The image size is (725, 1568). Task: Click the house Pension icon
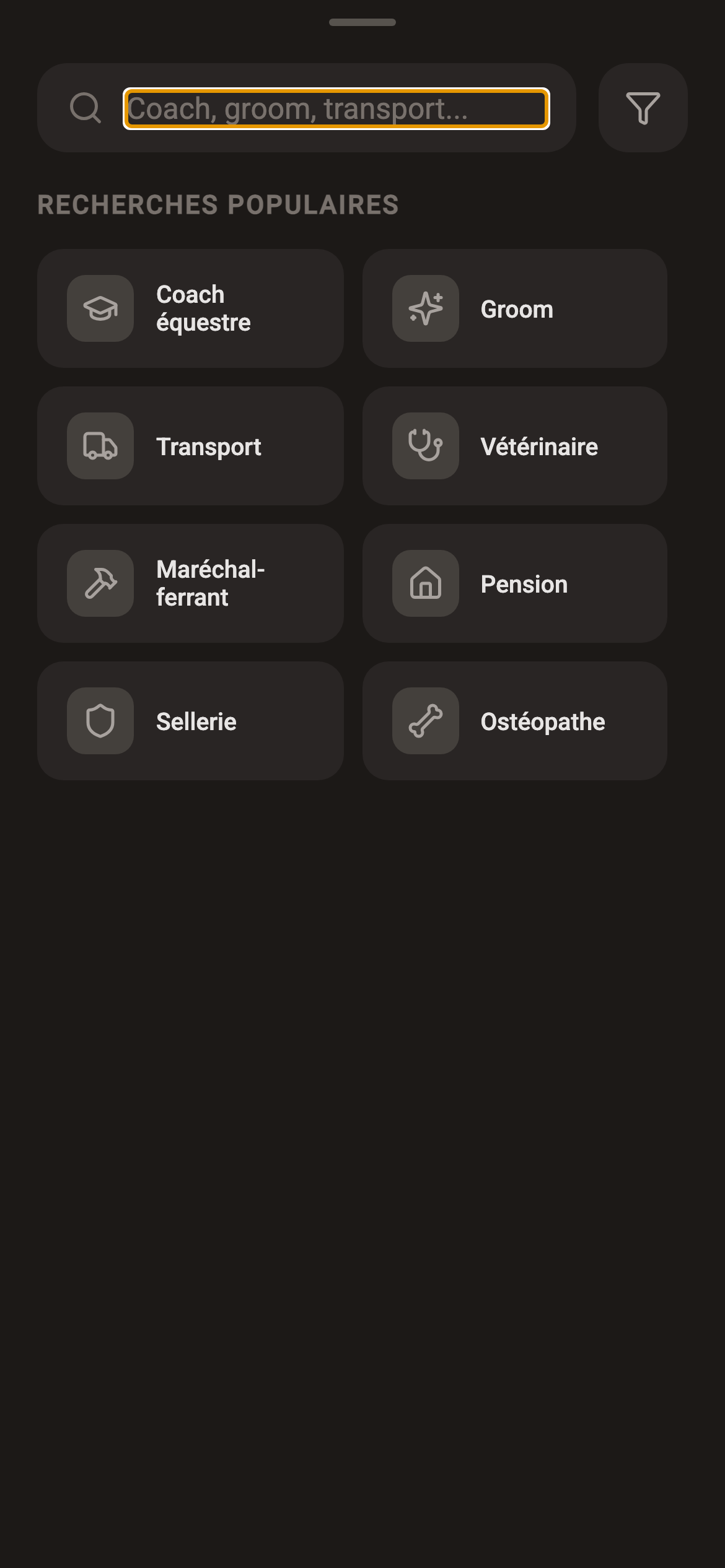point(425,583)
